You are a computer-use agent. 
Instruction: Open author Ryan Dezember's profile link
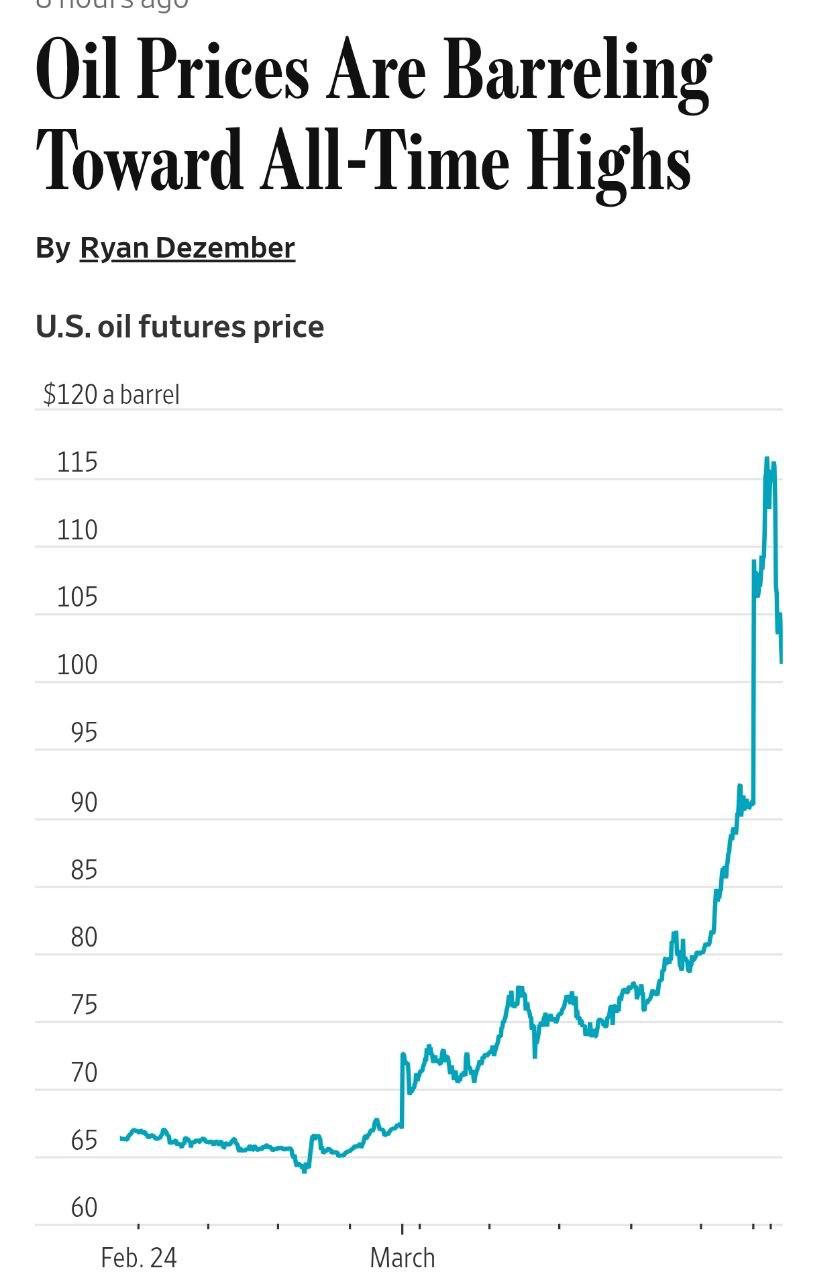coord(187,247)
